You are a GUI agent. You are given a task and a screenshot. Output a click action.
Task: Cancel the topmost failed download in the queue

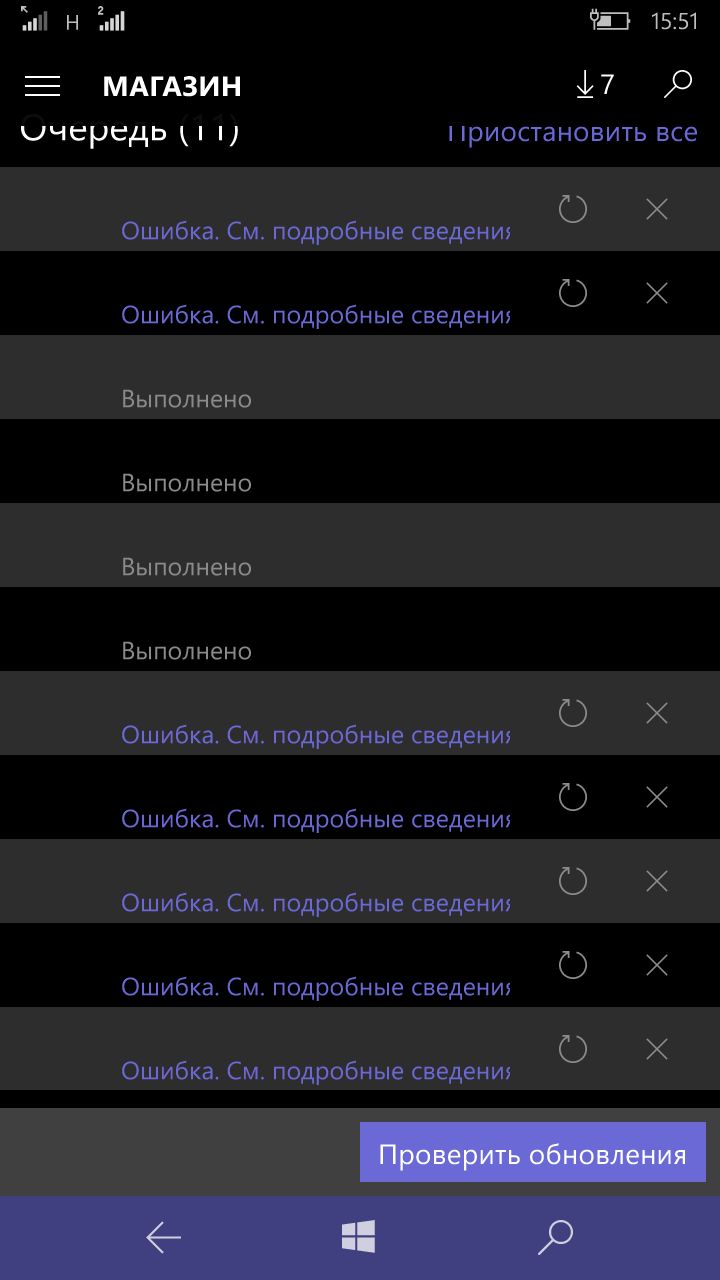point(657,209)
